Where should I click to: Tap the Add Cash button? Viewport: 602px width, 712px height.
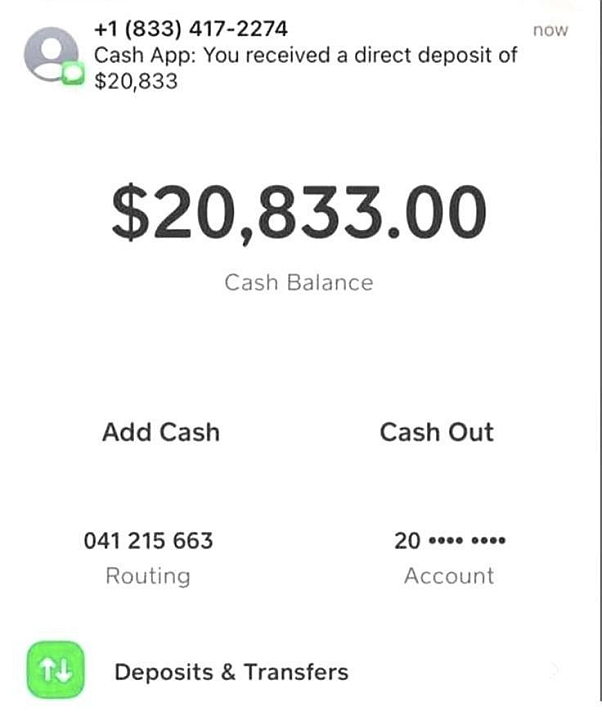coord(160,432)
